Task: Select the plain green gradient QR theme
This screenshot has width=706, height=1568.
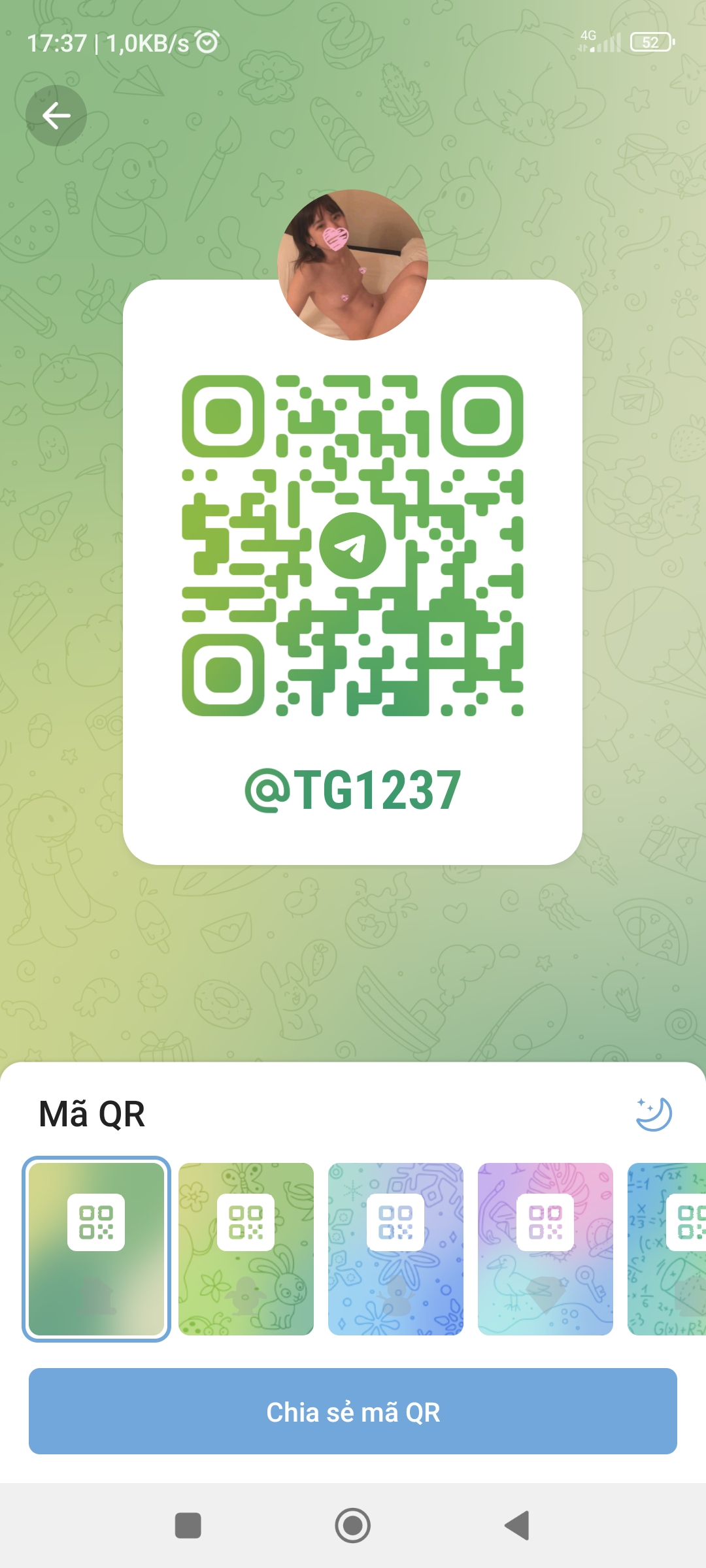Action: click(97, 1249)
